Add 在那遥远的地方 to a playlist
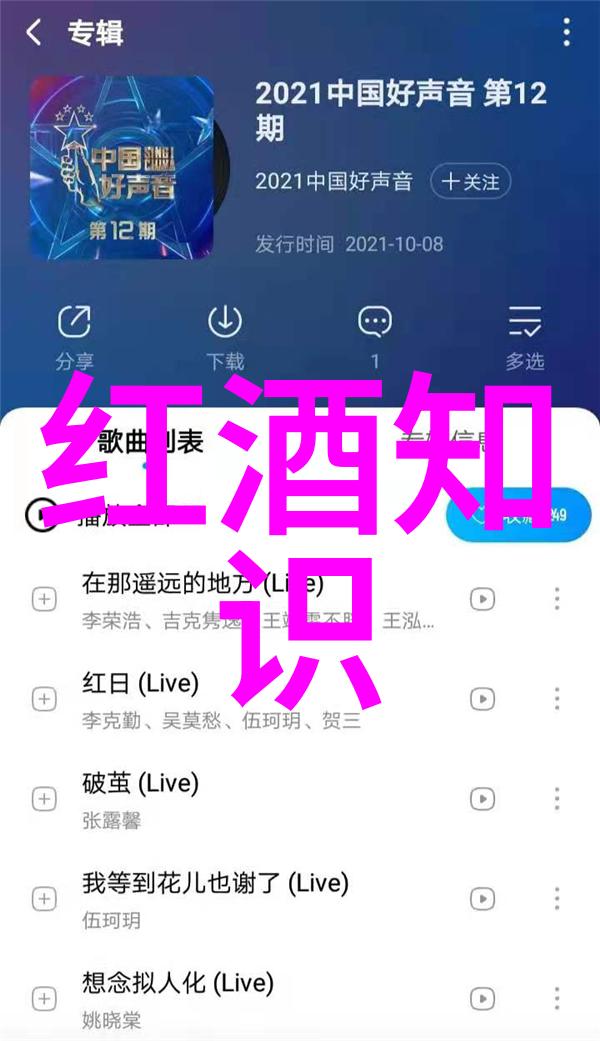Image resolution: width=600 pixels, height=1041 pixels. pos(44,599)
